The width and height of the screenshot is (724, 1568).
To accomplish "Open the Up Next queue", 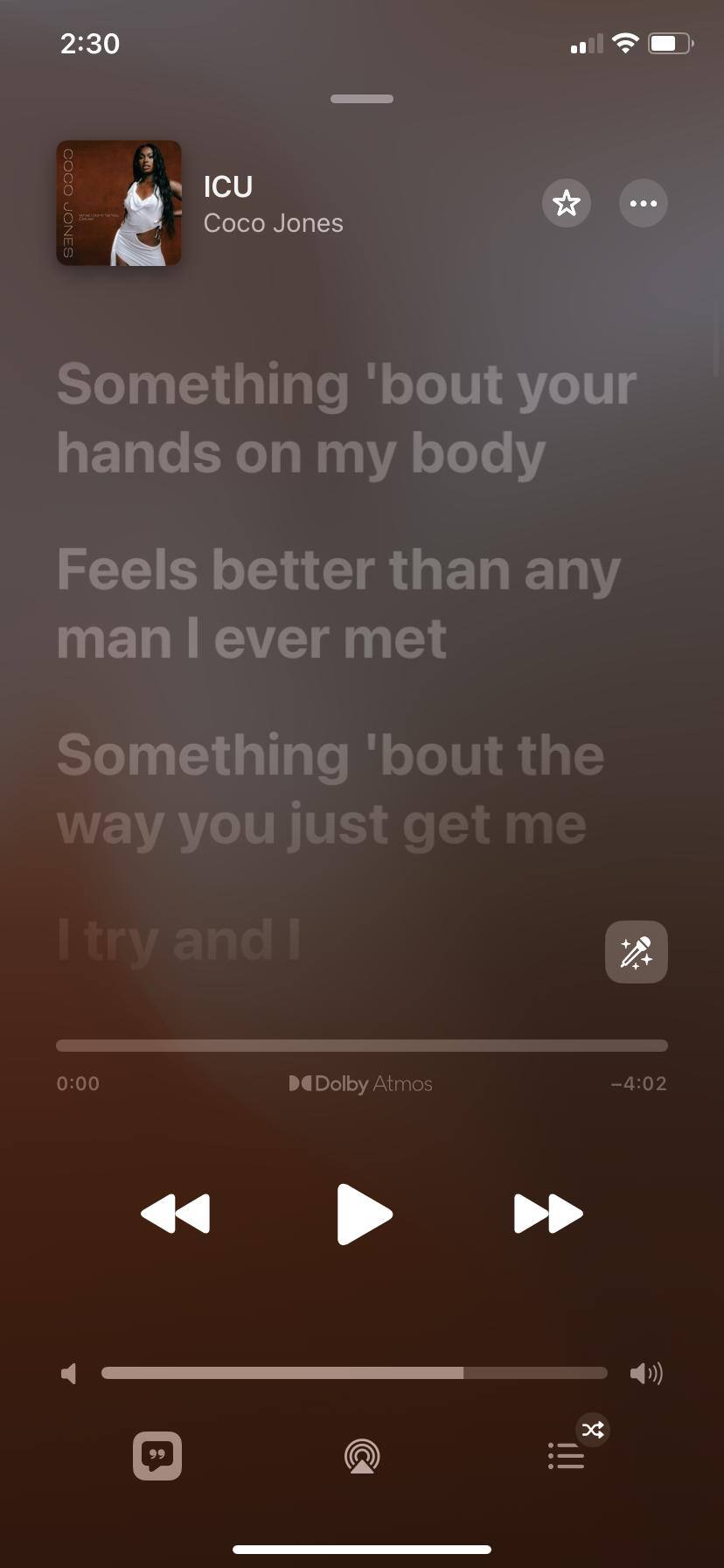I will [x=567, y=1456].
